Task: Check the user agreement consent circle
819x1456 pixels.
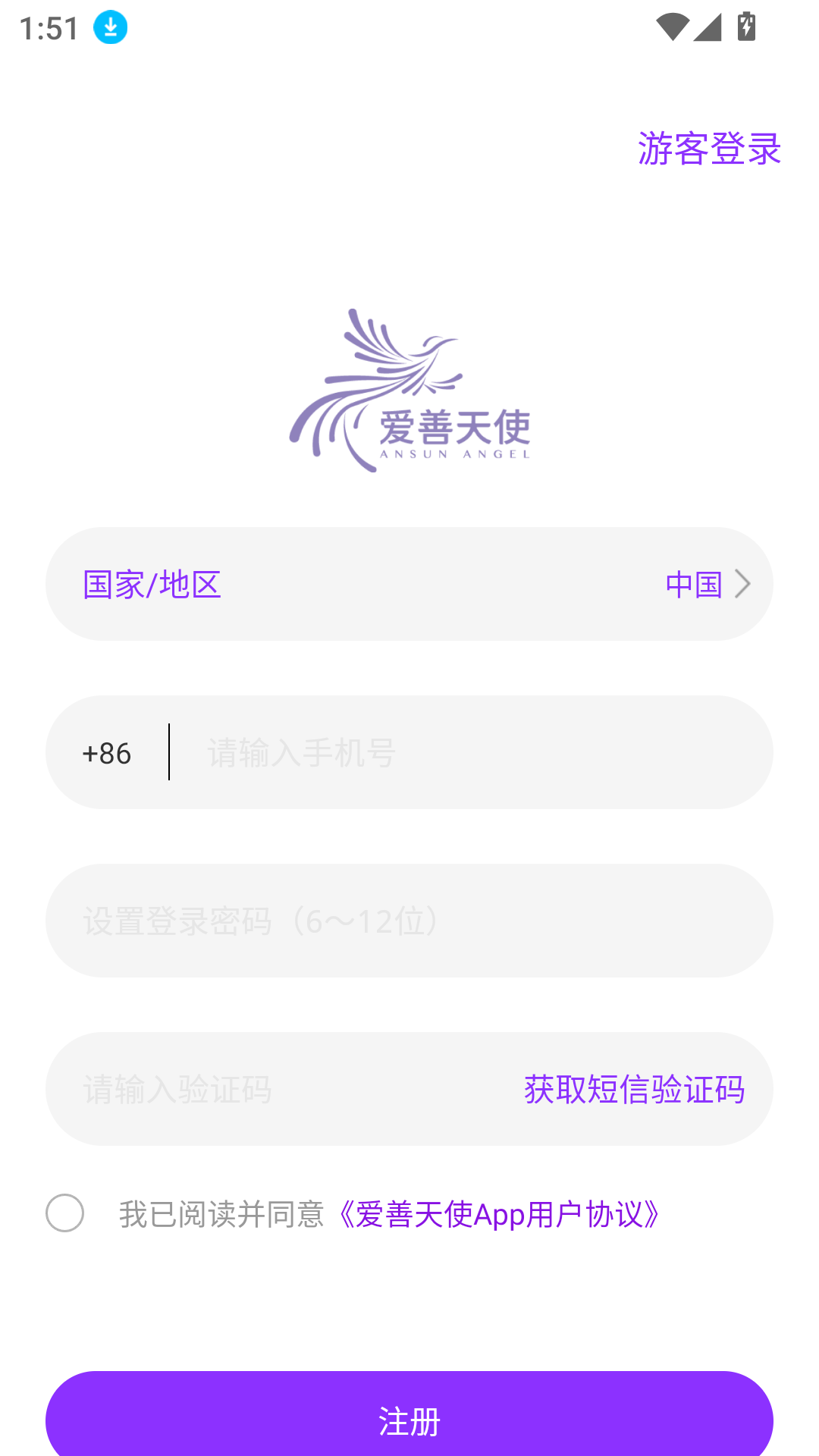Action: coord(66,1213)
